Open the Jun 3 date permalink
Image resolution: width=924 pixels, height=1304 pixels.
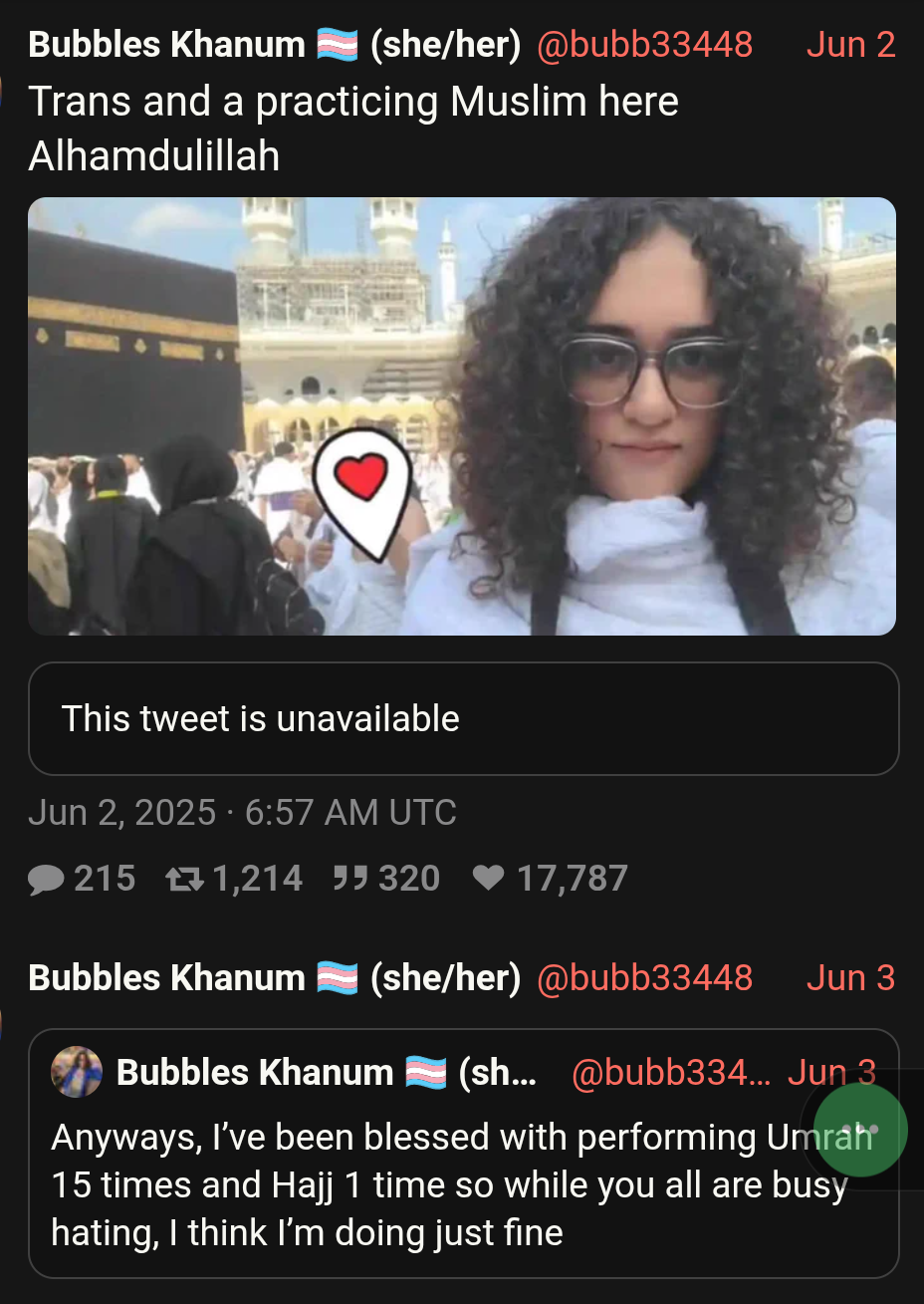click(849, 978)
